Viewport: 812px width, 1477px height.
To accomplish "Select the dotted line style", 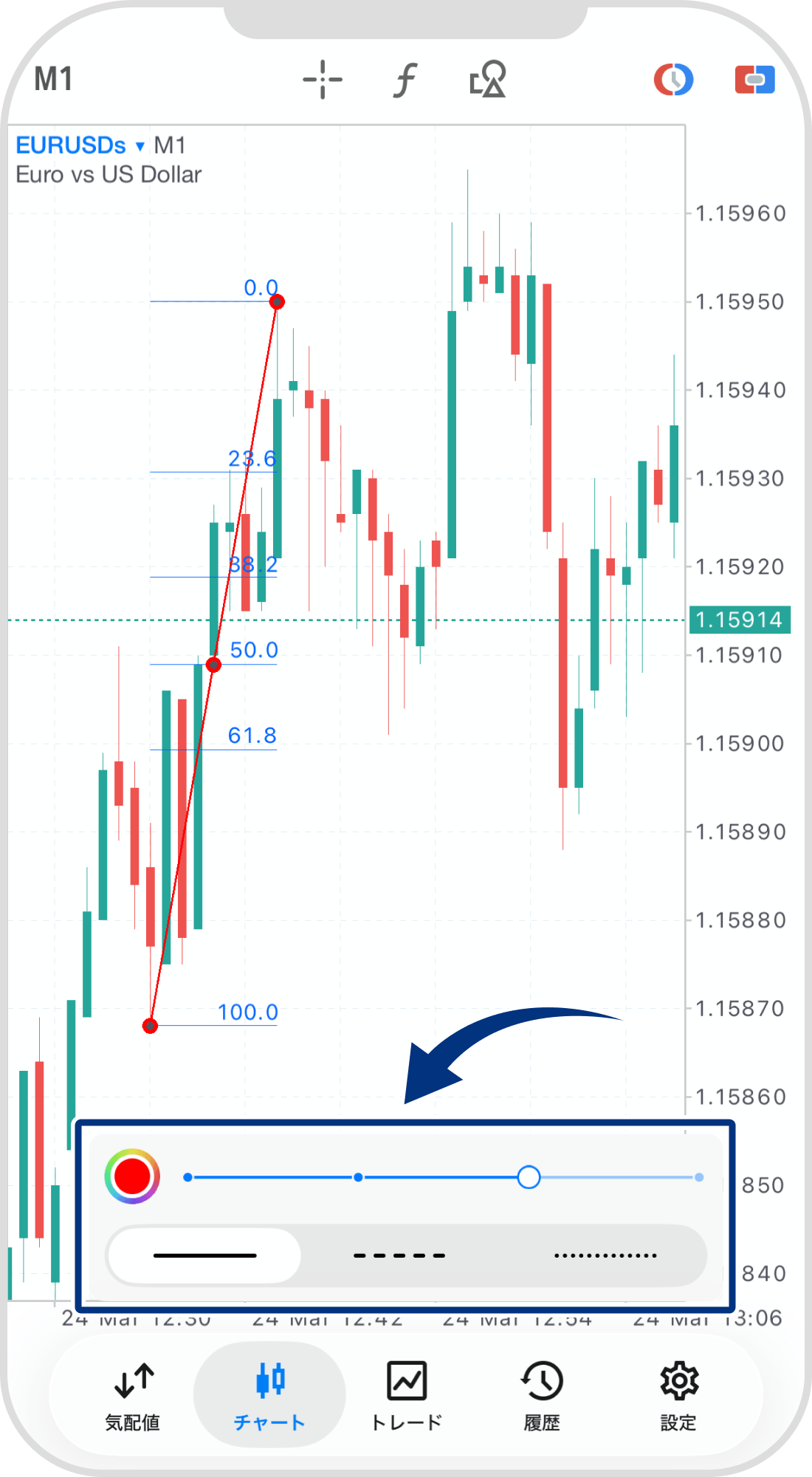I will (605, 1255).
